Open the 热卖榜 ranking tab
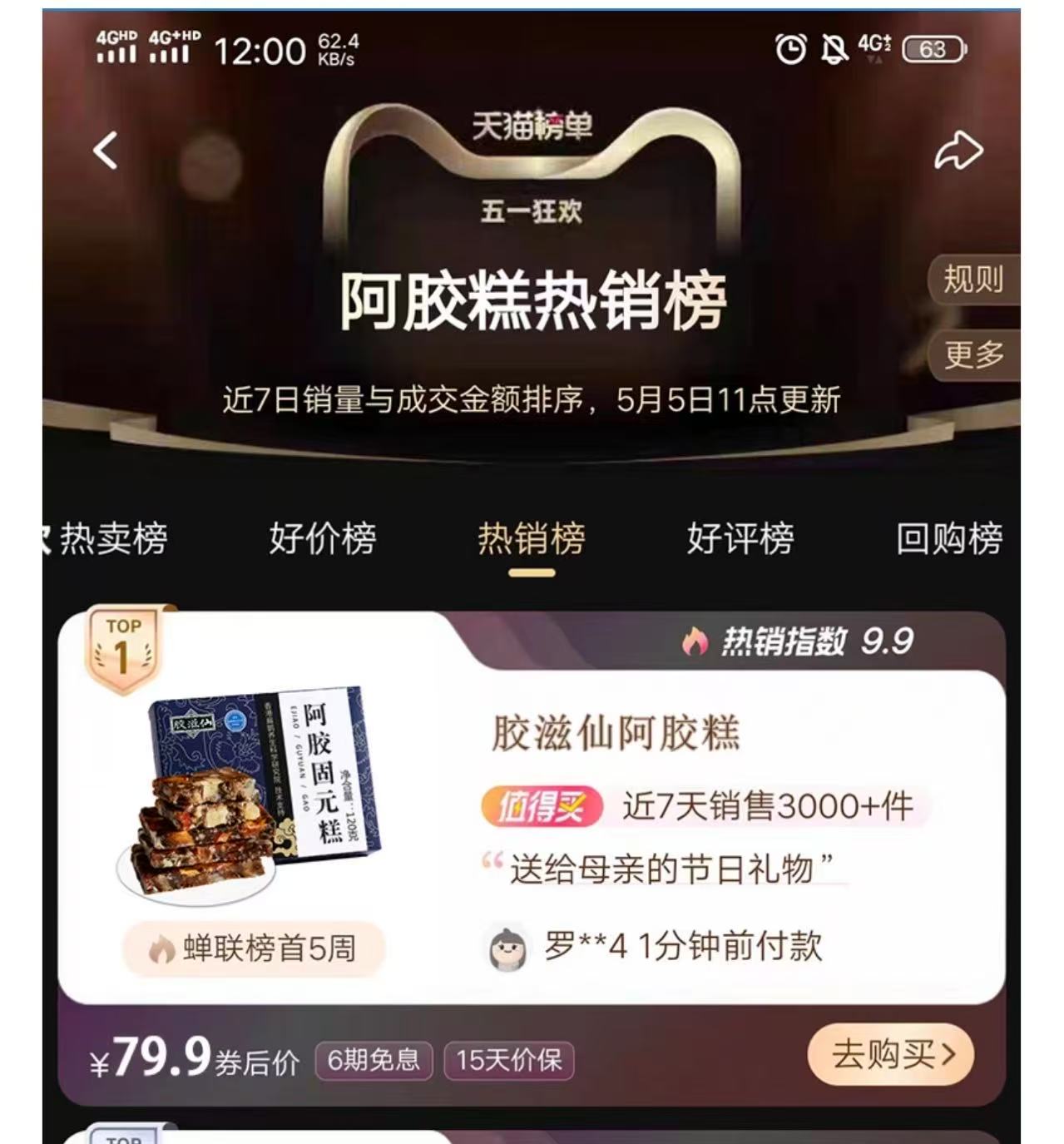 [x=115, y=539]
